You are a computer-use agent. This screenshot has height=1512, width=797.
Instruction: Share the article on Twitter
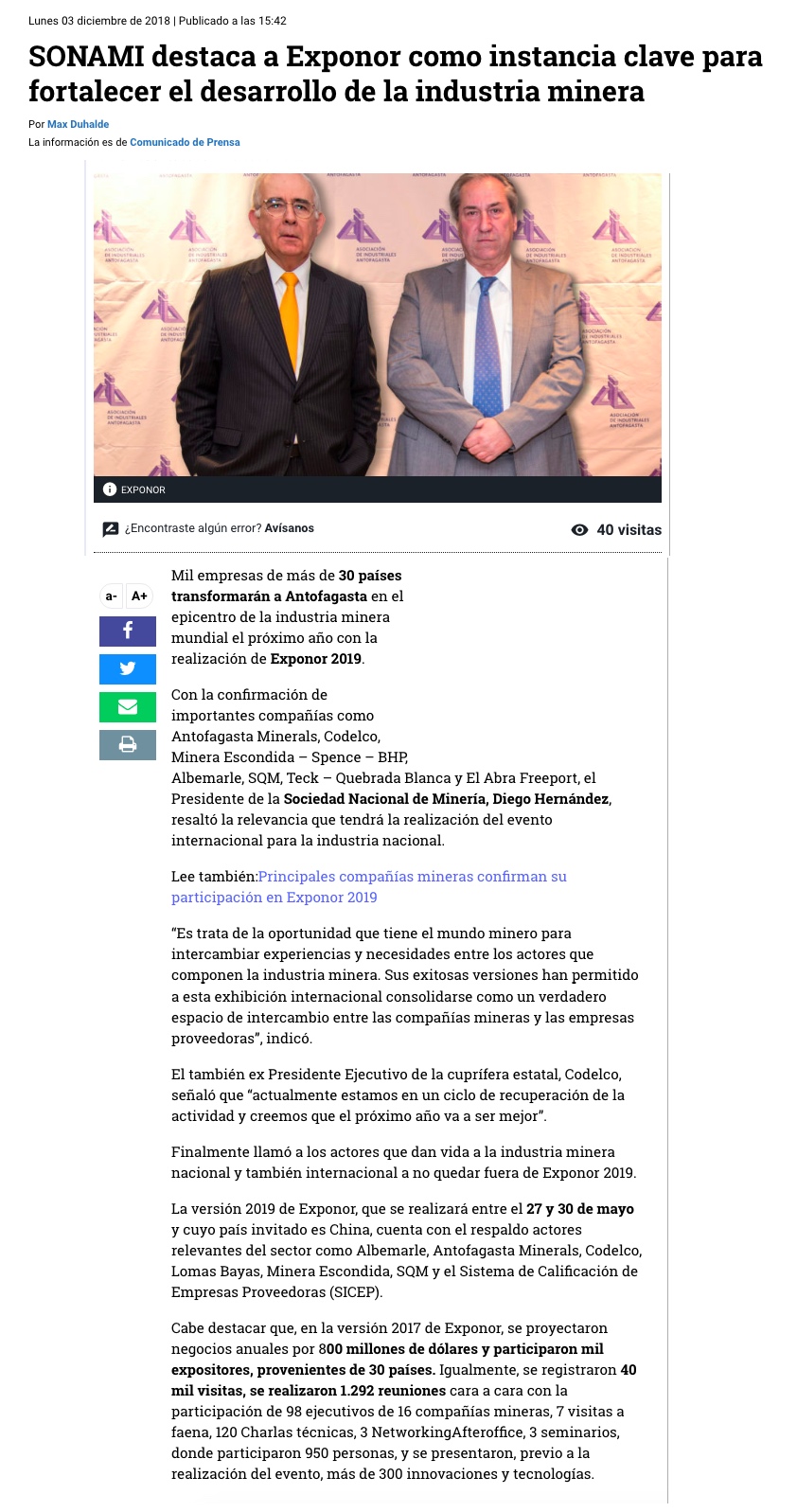(x=128, y=668)
